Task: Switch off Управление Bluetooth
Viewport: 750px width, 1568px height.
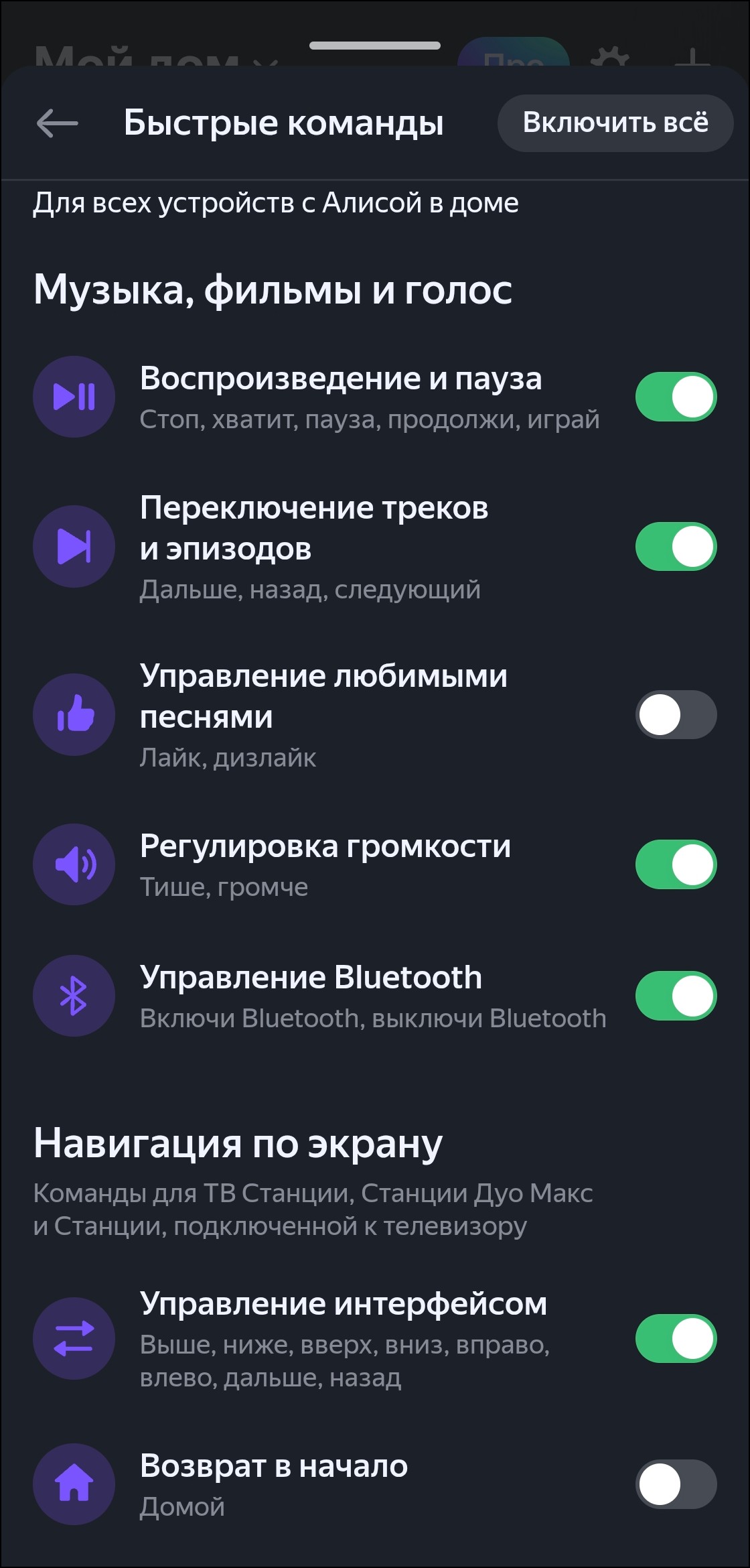Action: [676, 996]
